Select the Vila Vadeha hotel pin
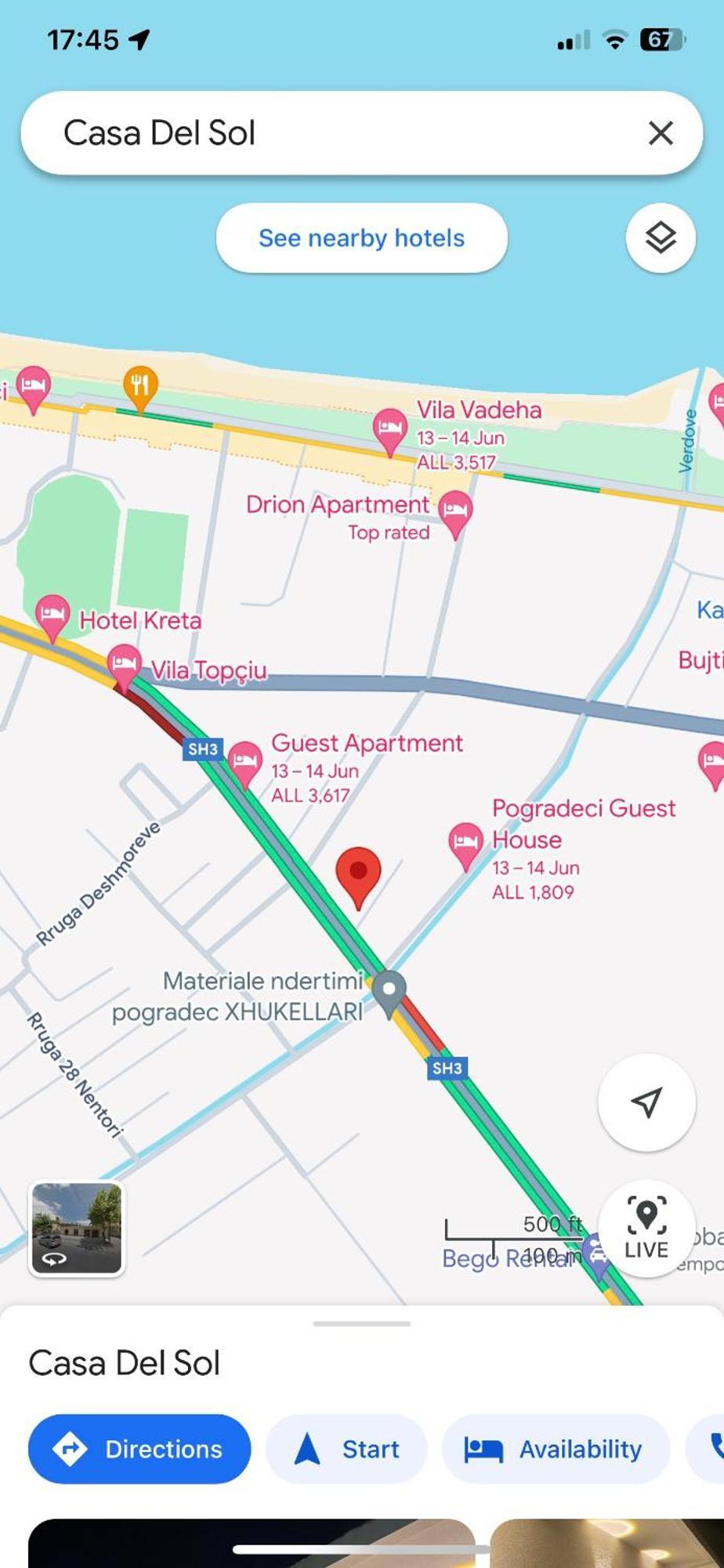 pos(389,429)
